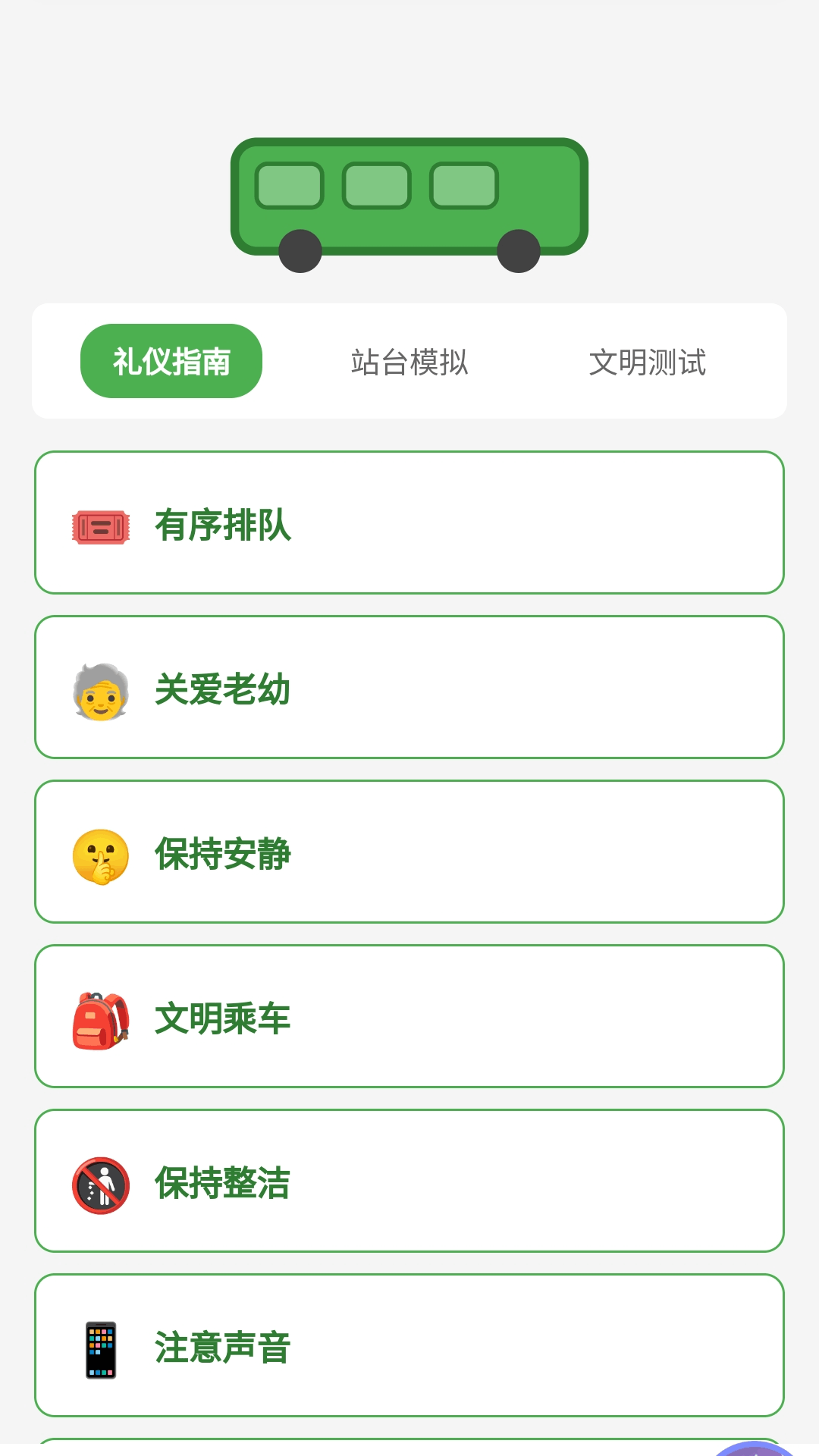Screen dimensions: 819x1456
Task: Click the shushing face icon on 保持安静 card
Action: [99, 855]
